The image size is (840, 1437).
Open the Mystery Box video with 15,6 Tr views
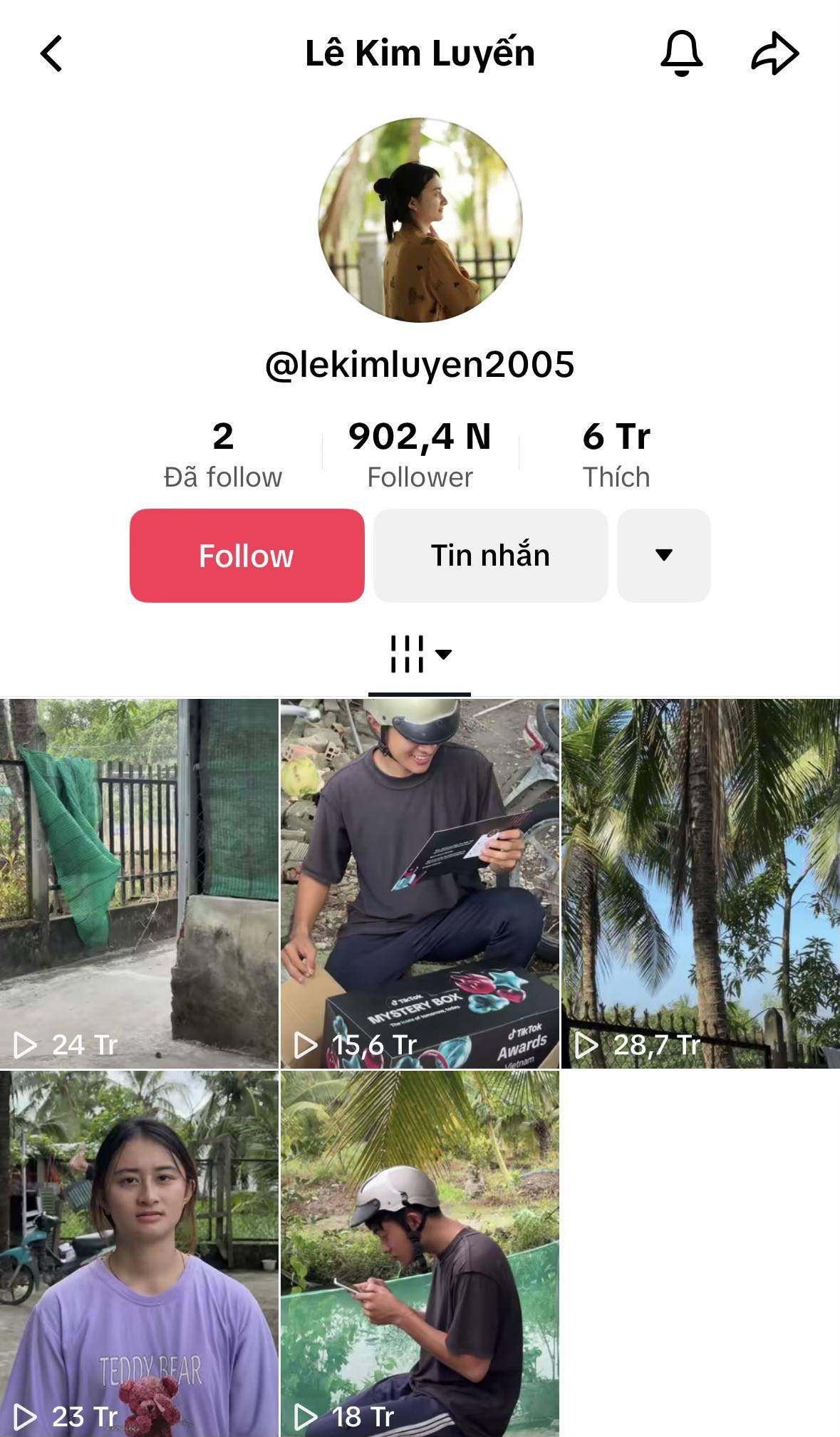[x=420, y=883]
